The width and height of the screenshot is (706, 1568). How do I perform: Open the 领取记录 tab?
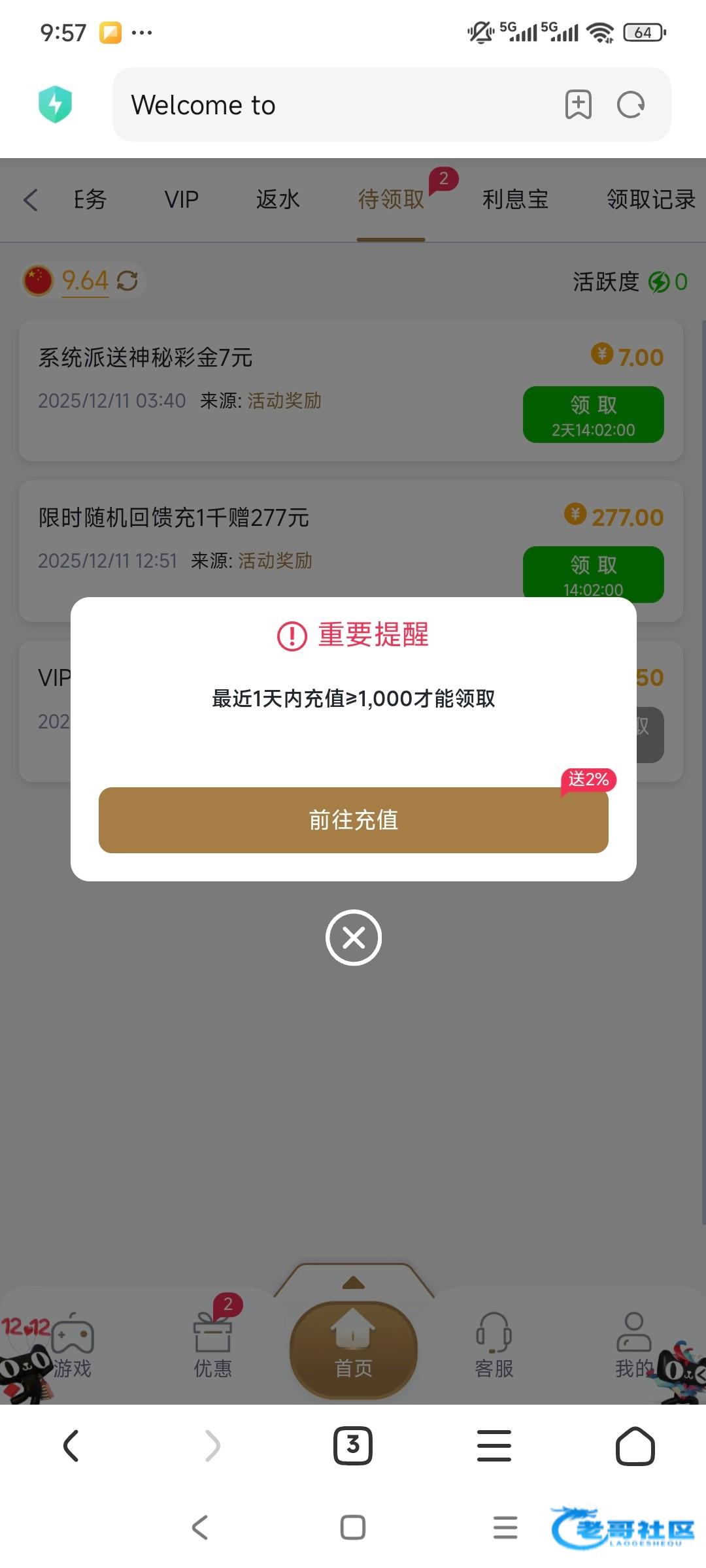pos(650,199)
